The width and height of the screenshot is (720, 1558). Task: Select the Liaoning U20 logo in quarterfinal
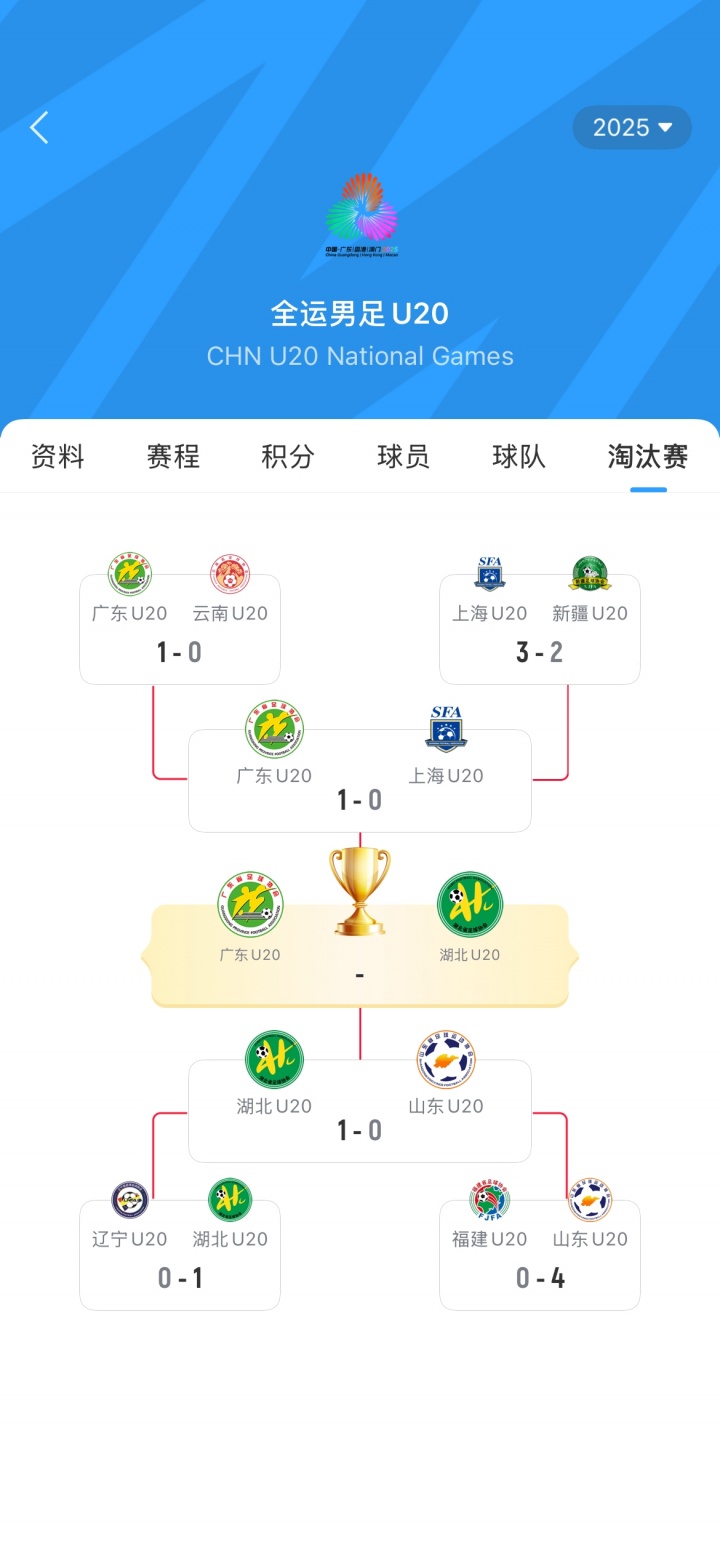click(x=129, y=1198)
